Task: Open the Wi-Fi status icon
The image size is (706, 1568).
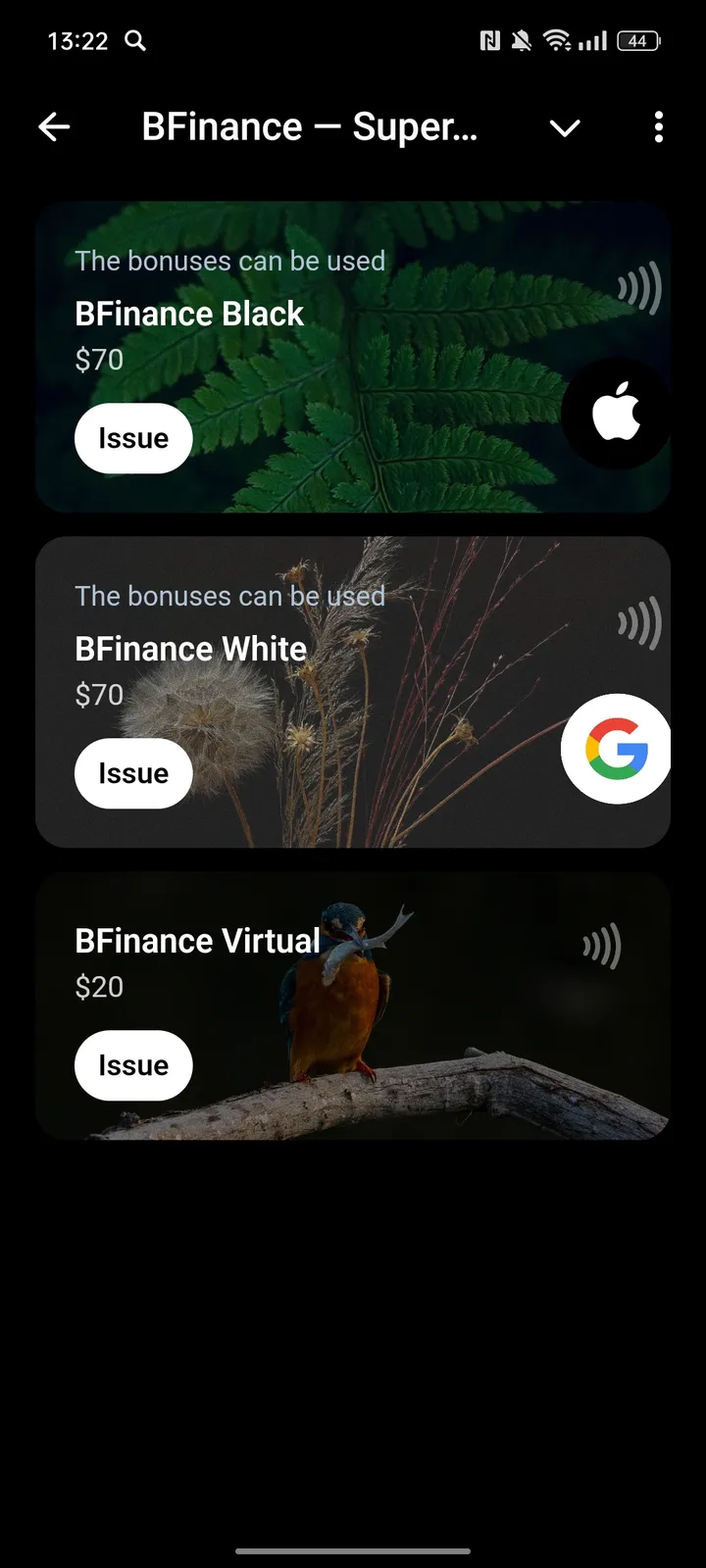Action: pyautogui.click(x=558, y=40)
